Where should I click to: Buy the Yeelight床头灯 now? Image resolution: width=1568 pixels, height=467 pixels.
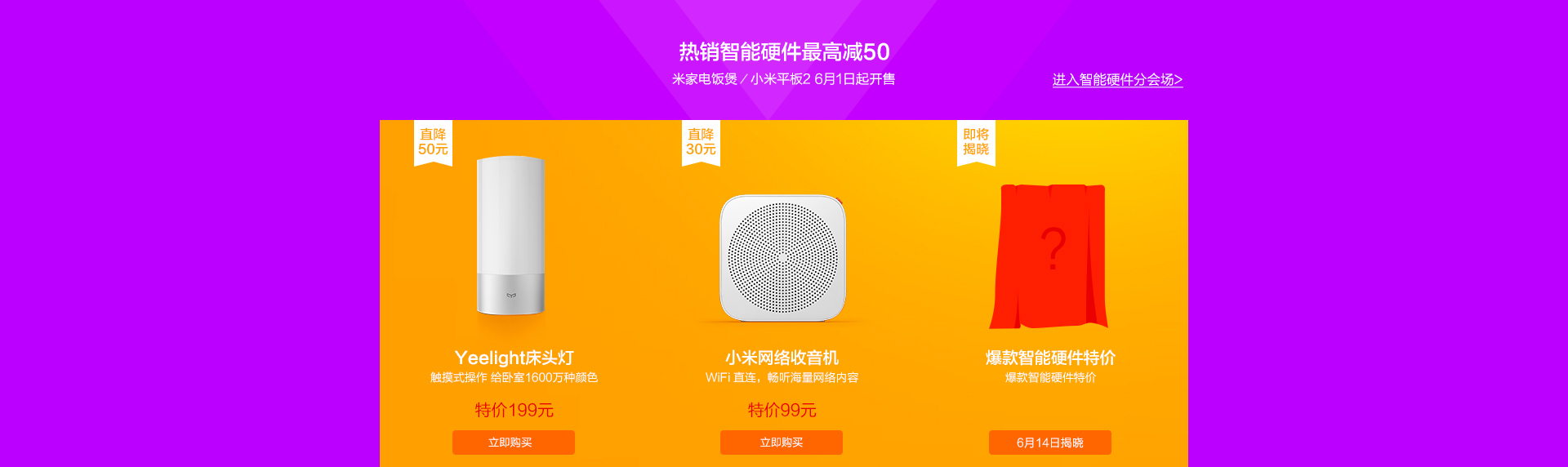click(513, 443)
